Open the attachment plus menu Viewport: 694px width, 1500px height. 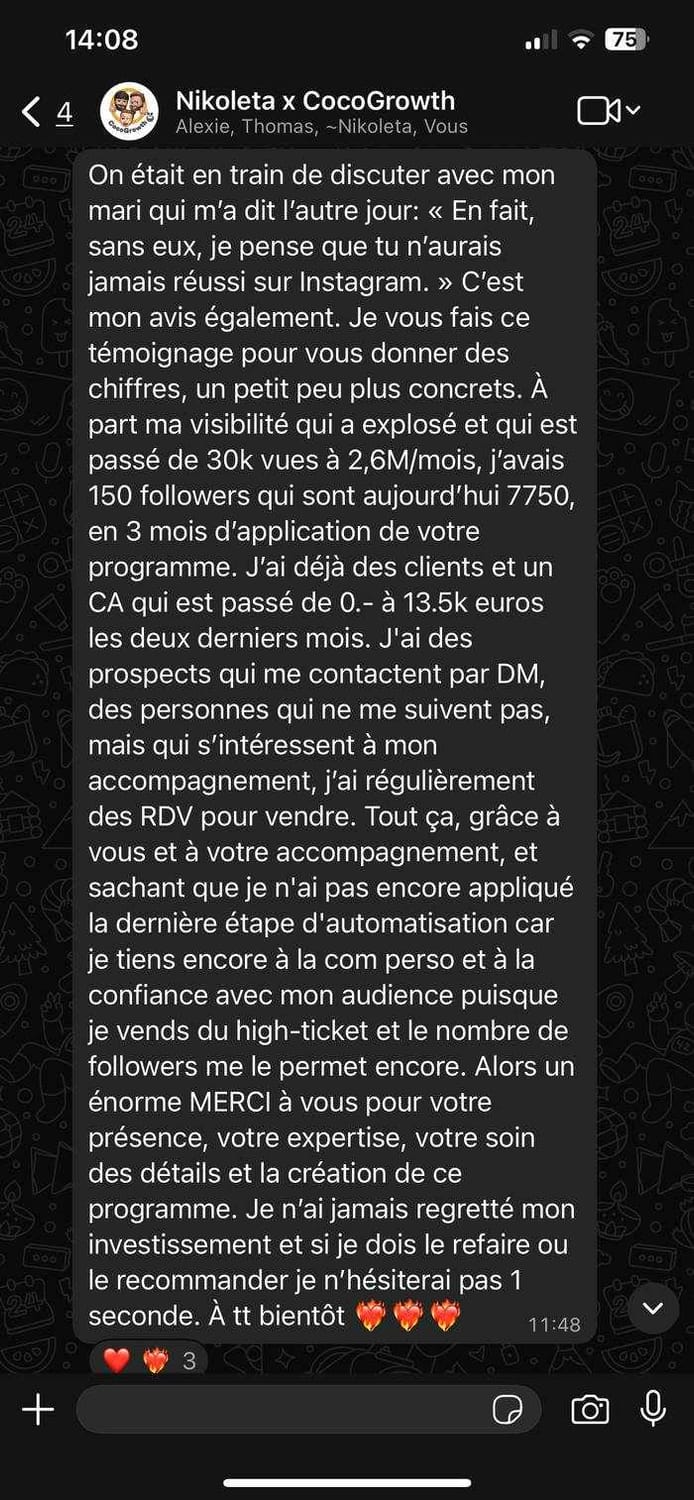point(38,1410)
